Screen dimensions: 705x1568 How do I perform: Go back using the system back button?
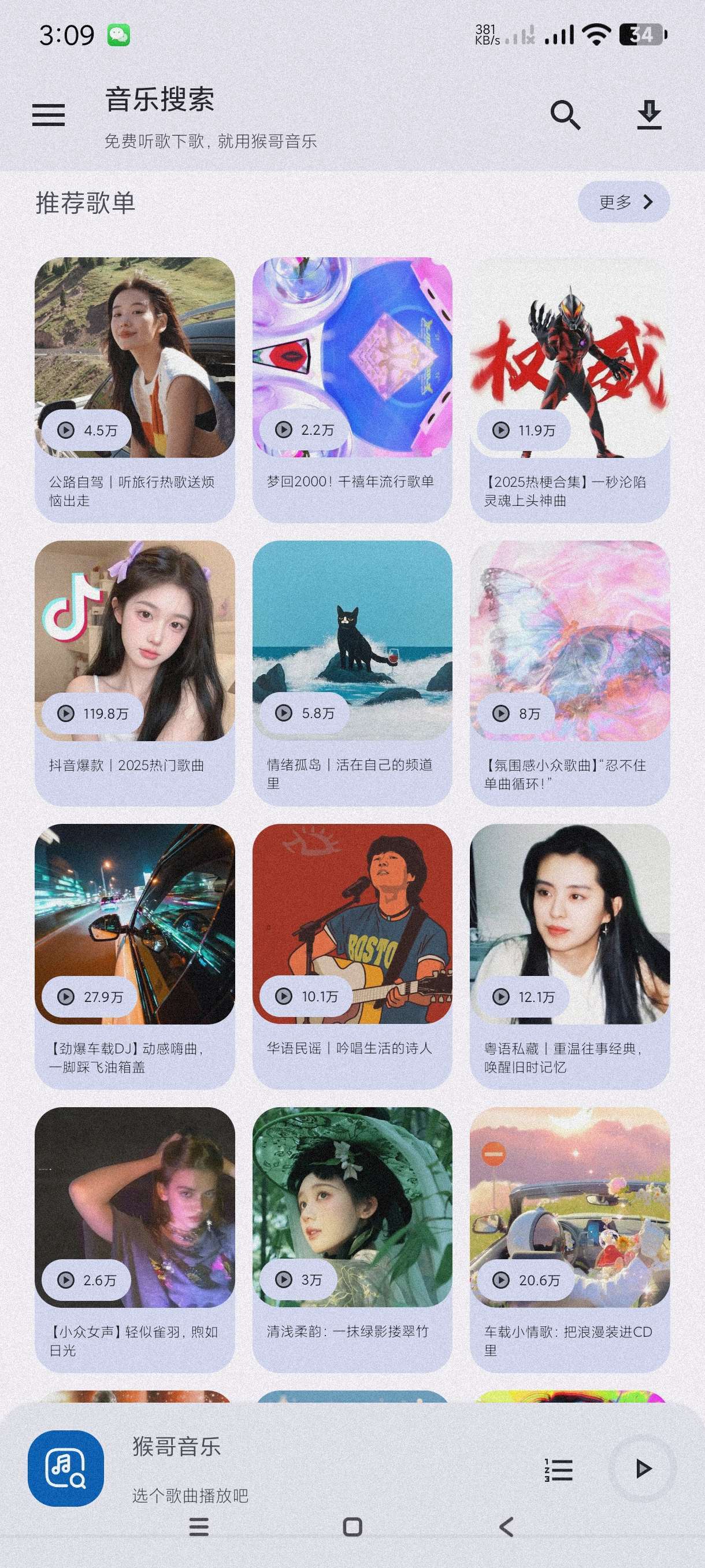pos(506,1526)
